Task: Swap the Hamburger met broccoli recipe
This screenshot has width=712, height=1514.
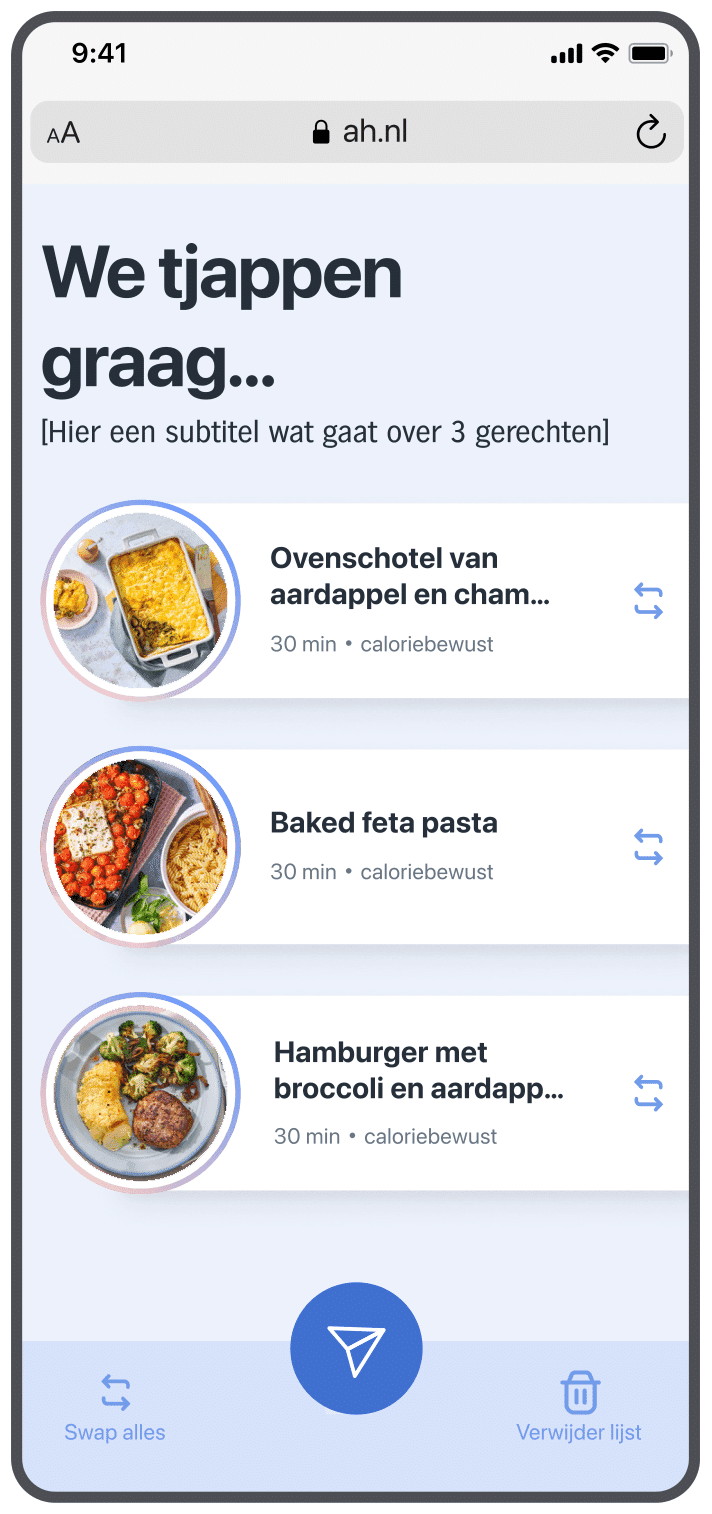Action: coord(648,1093)
